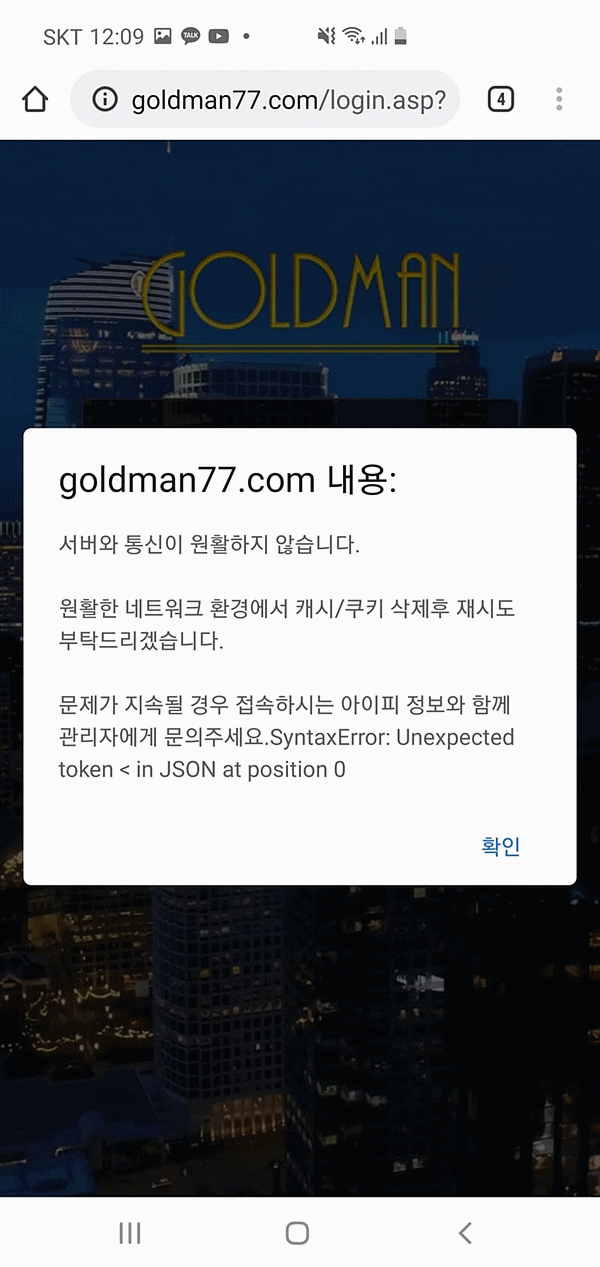This screenshot has height=1267, width=600.
Task: Open the tab switcher showing 4
Action: [501, 99]
